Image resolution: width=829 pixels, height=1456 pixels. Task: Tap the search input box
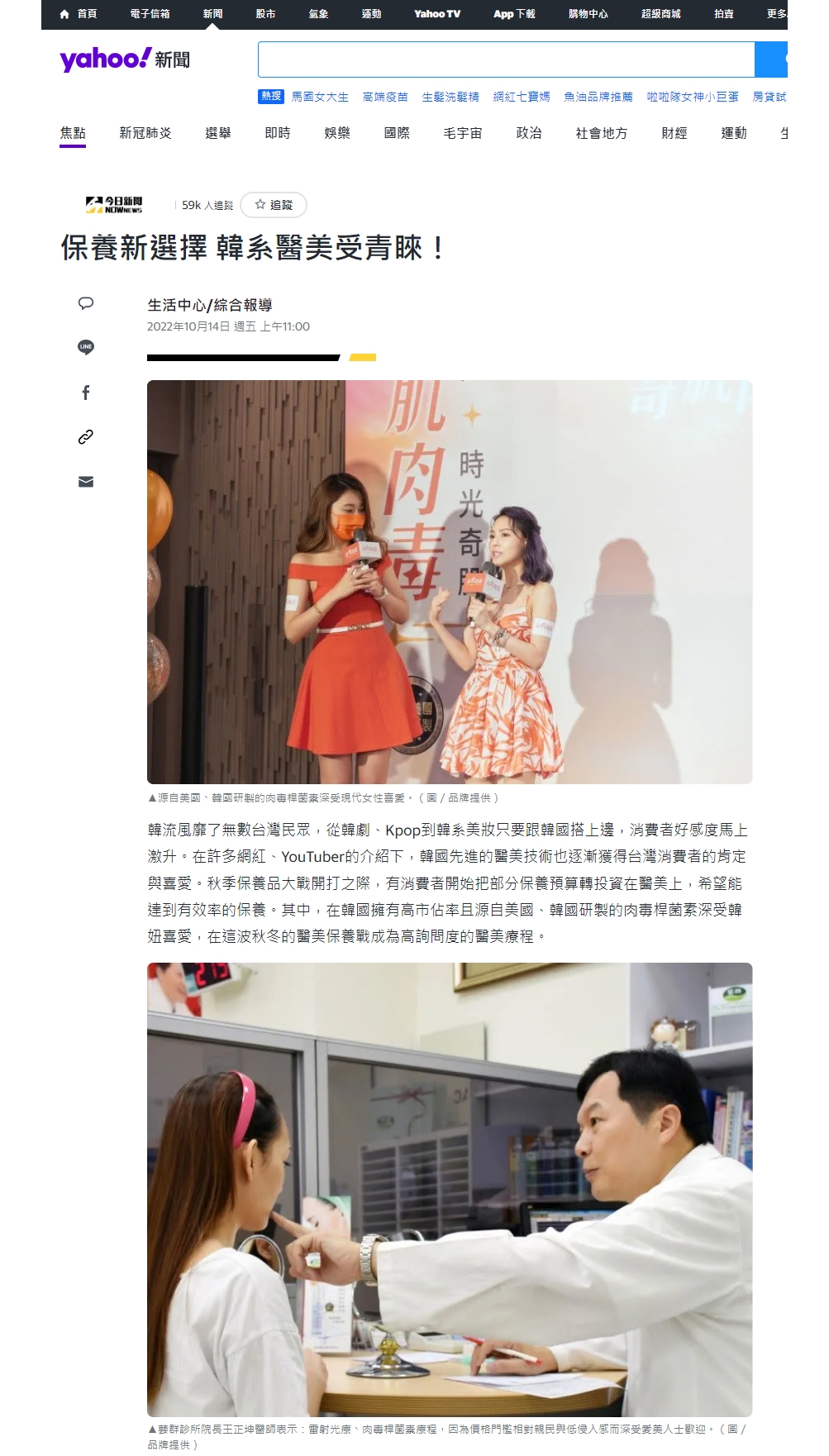click(506, 59)
